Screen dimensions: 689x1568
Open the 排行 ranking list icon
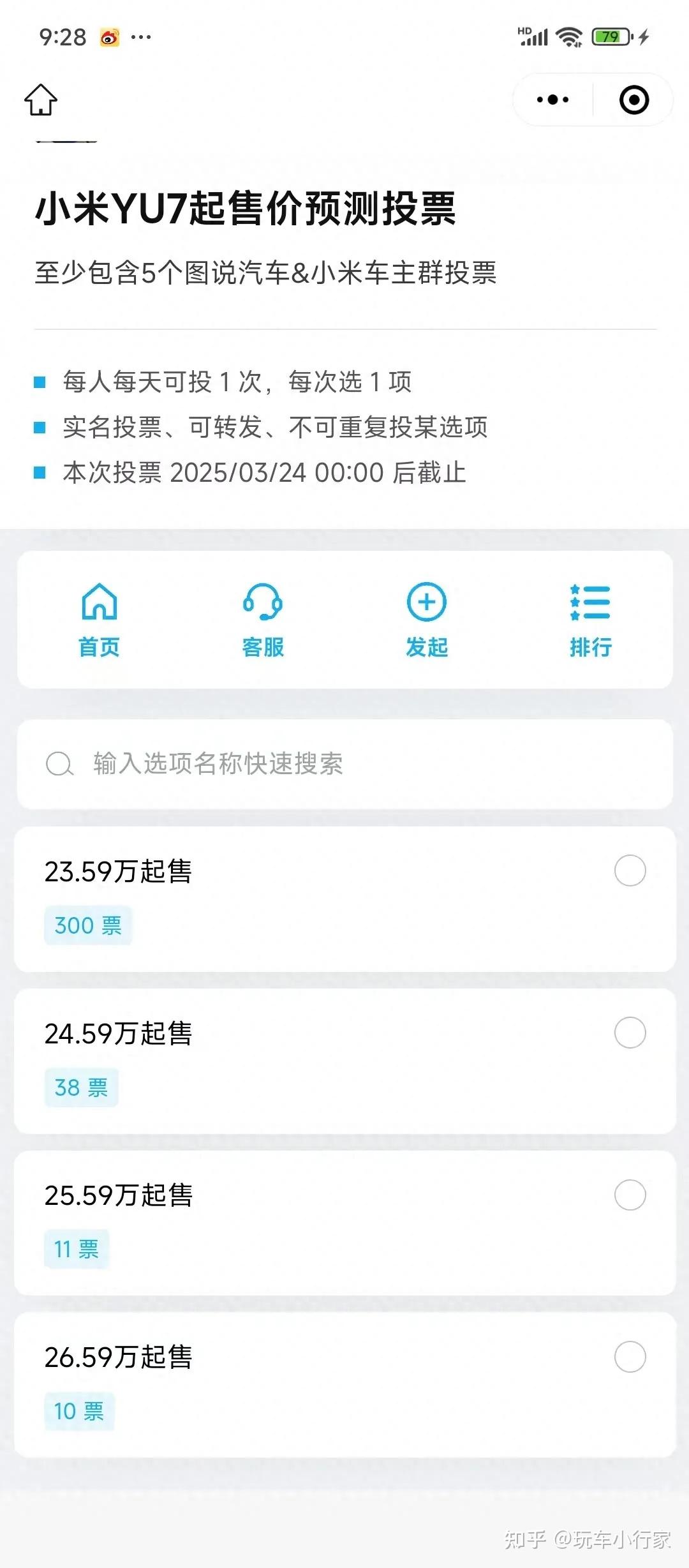coord(590,601)
